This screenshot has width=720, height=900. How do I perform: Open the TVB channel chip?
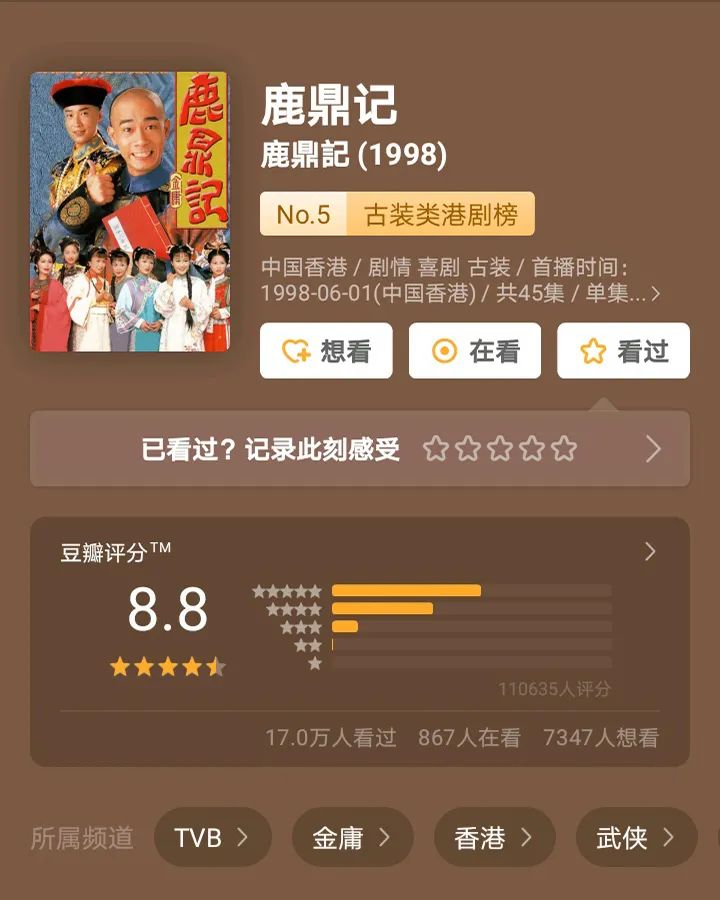pos(212,837)
